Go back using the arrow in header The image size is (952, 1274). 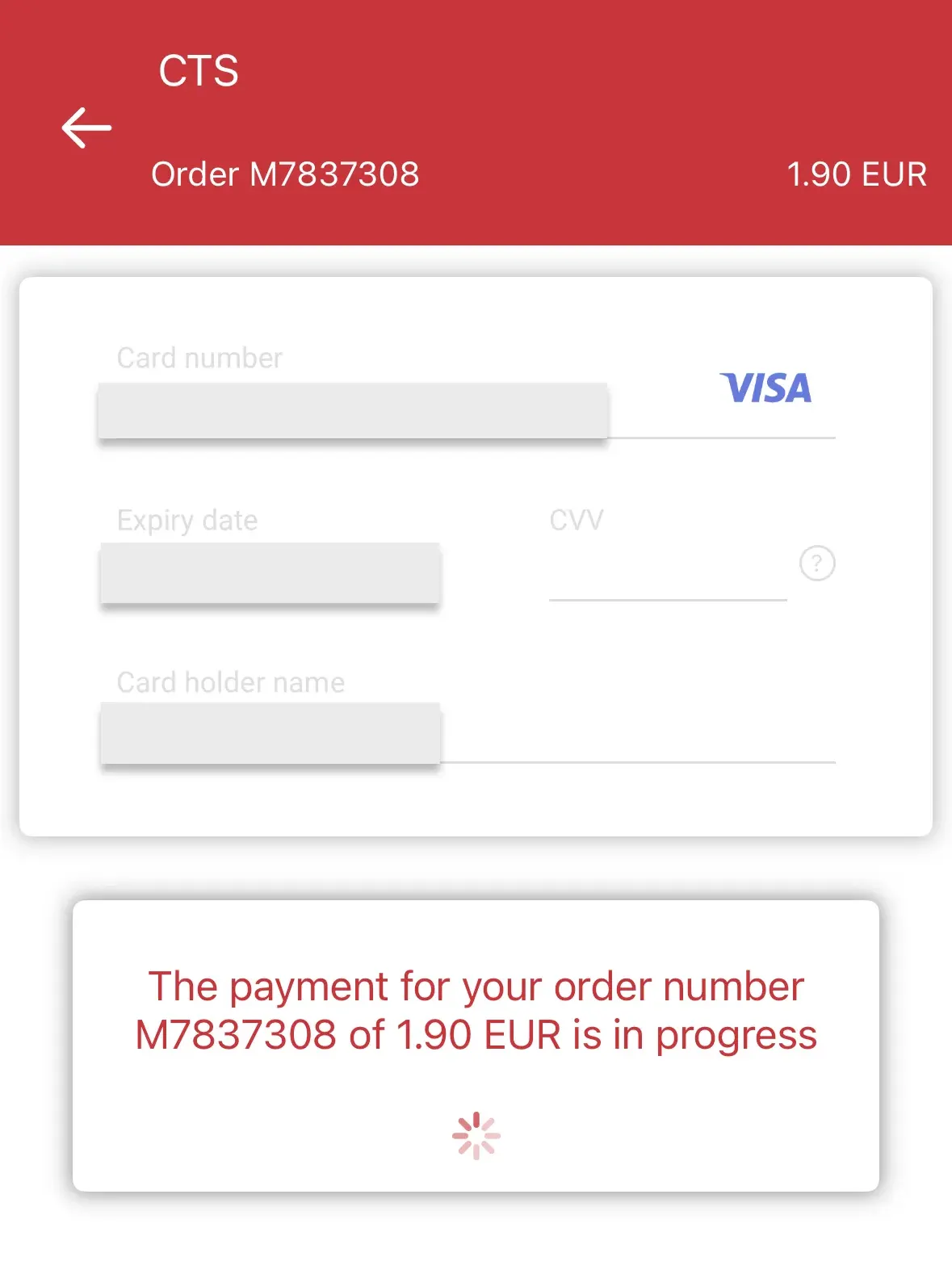(86, 128)
